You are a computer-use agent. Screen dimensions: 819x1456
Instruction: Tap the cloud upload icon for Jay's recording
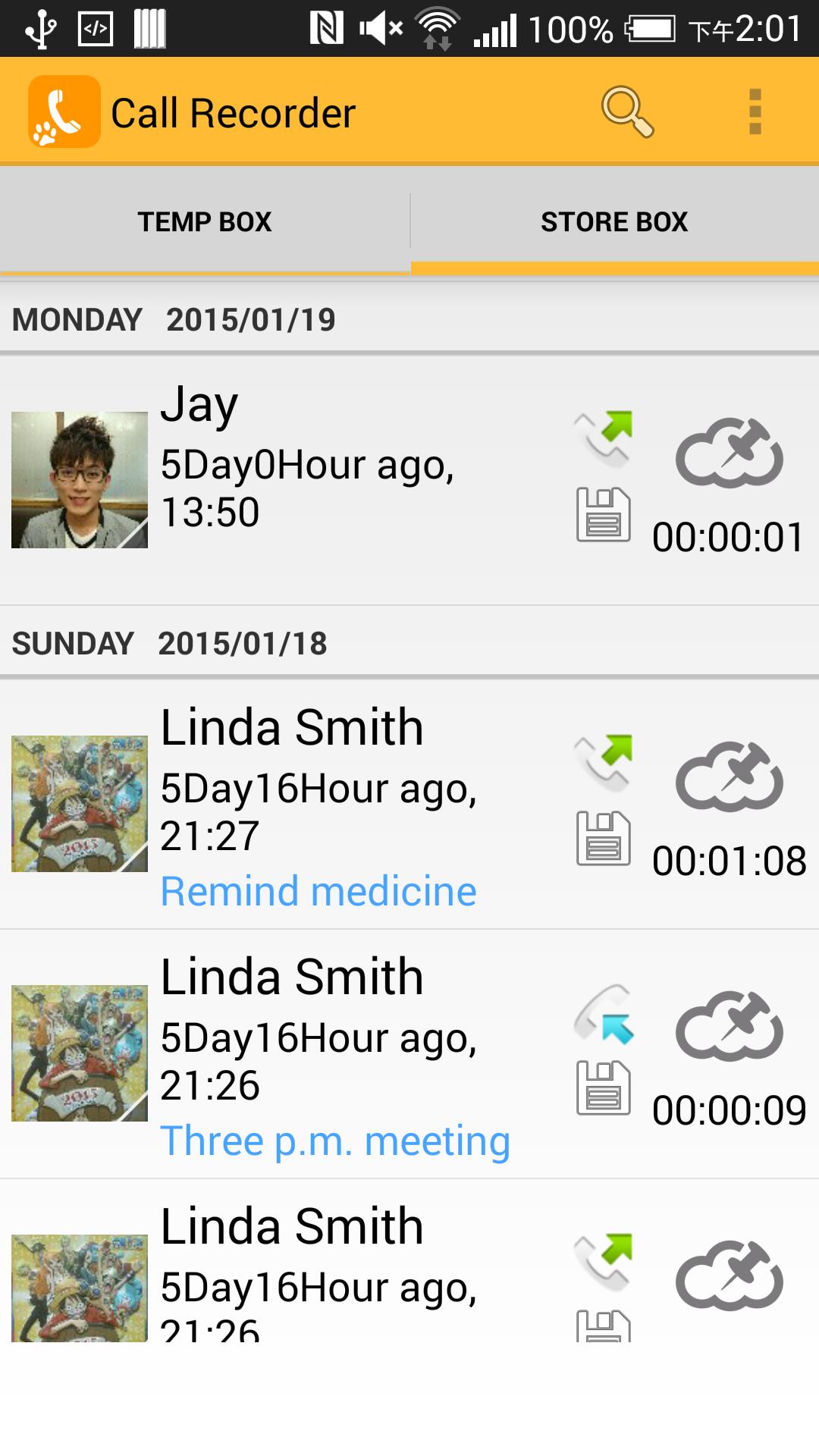[729, 453]
